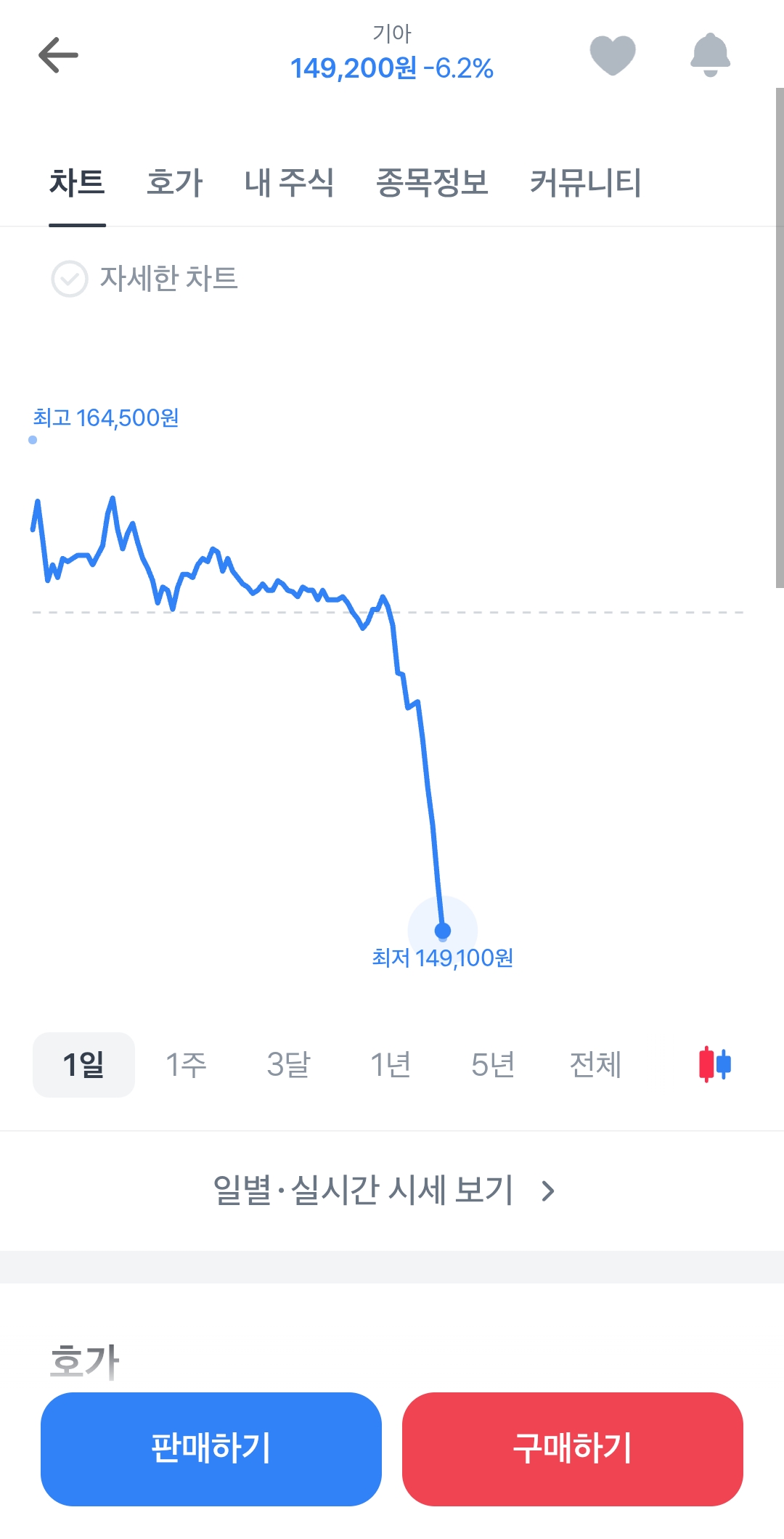The width and height of the screenshot is (784, 1539).
Task: Add 기아 to favorites with the heart
Action: 613,55
